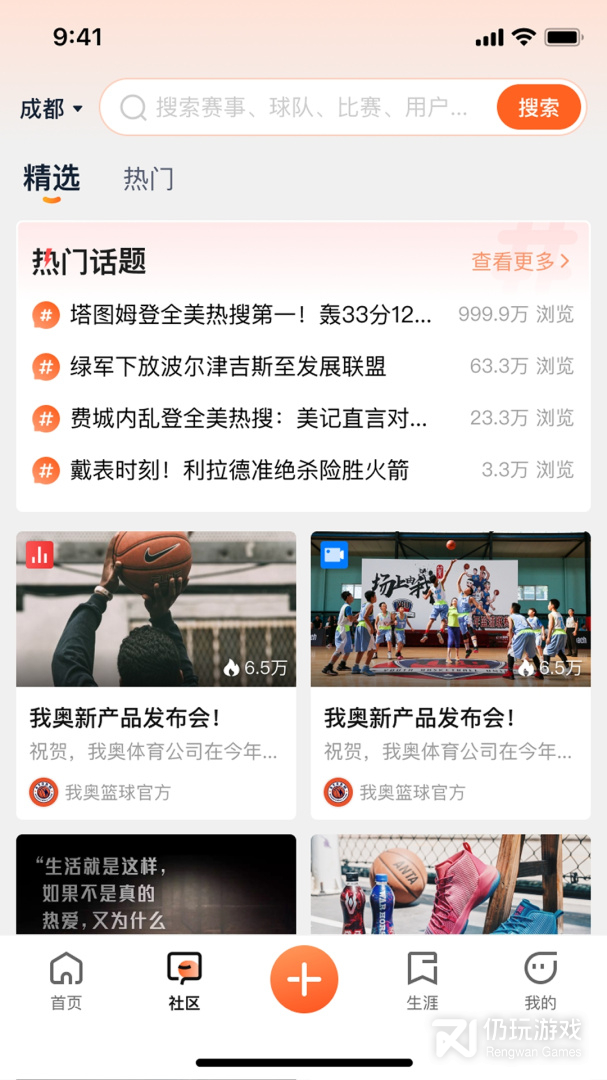
Task: Open topic 塔图姆登全美热搜第一
Action: point(250,315)
